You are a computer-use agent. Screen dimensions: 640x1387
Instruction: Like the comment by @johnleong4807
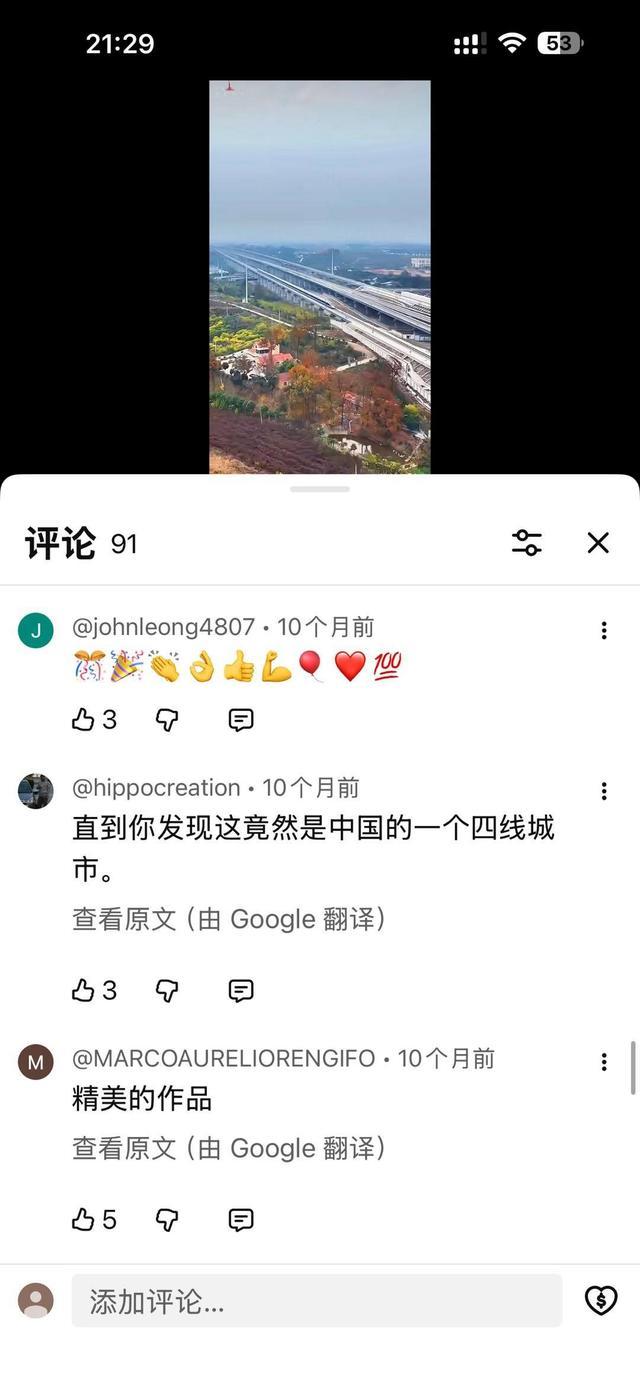tap(84, 720)
